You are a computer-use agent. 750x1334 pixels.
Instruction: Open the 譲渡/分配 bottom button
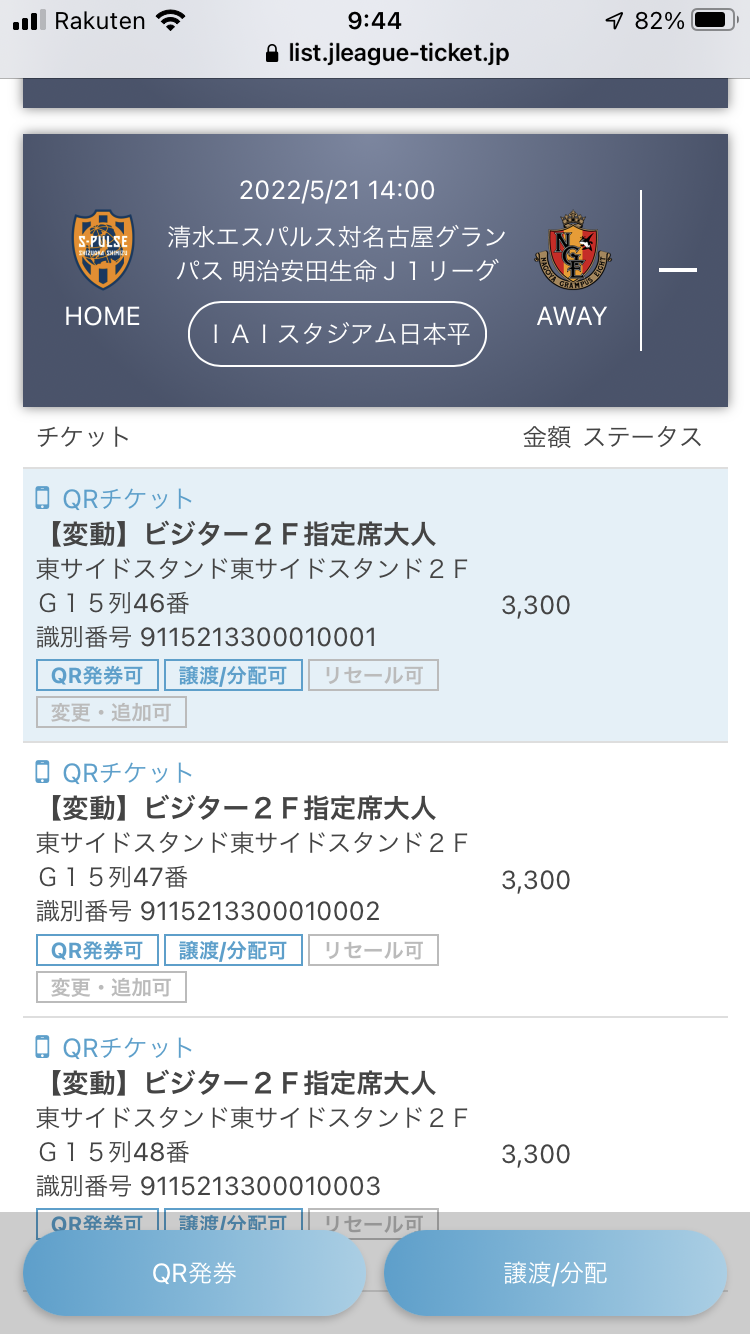click(555, 1273)
